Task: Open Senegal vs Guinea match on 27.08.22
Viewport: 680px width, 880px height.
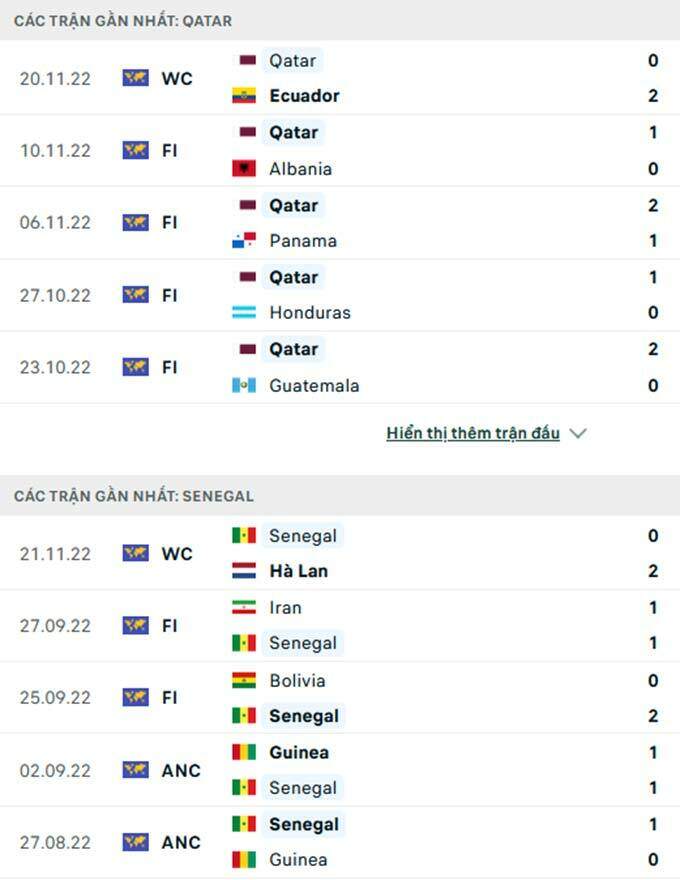Action: [340, 842]
